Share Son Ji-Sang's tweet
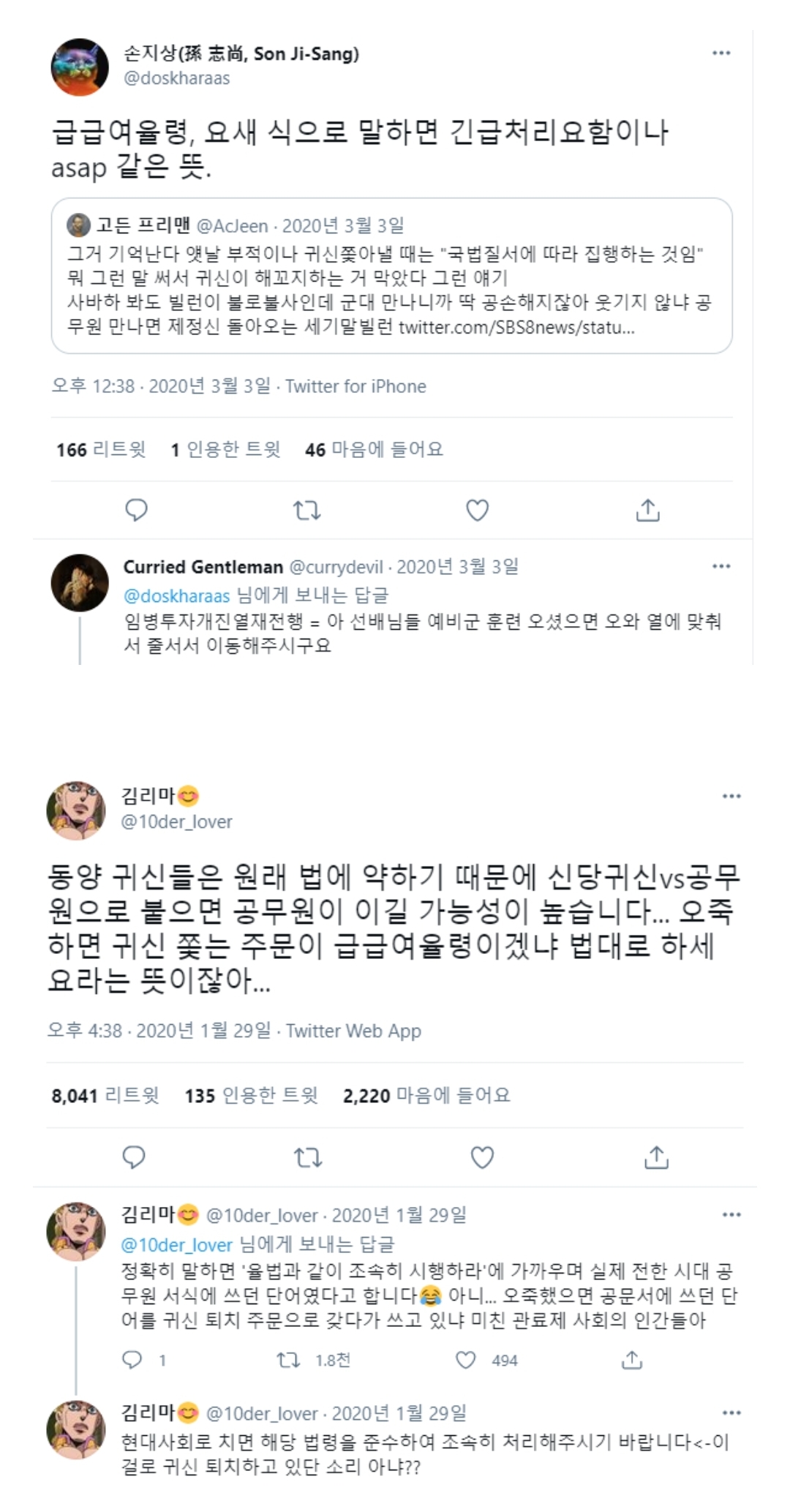790x1512 pixels. click(x=647, y=510)
